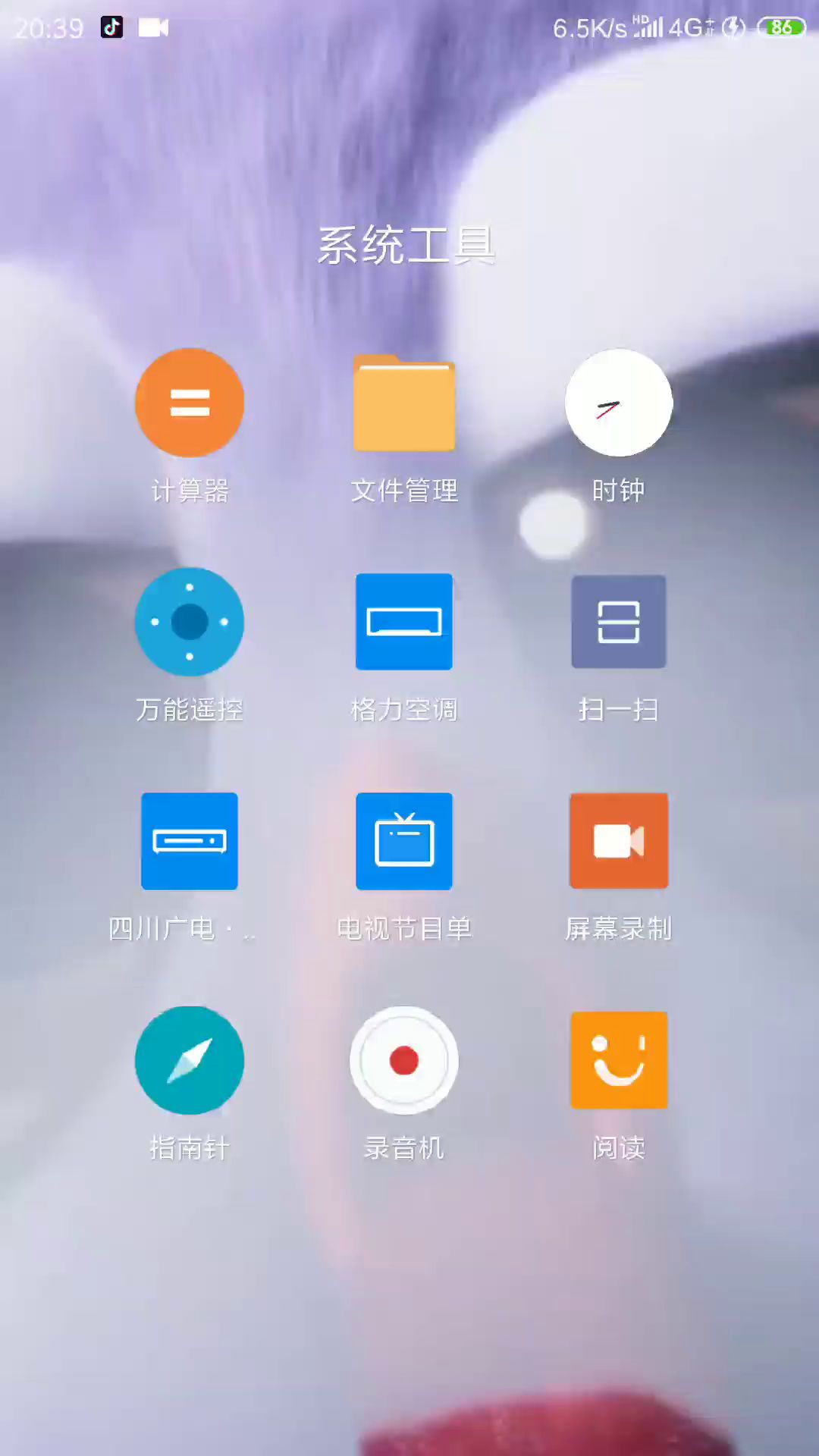This screenshot has height=1456, width=819.
Task: Open the 计算器 calculator app
Action: (190, 403)
